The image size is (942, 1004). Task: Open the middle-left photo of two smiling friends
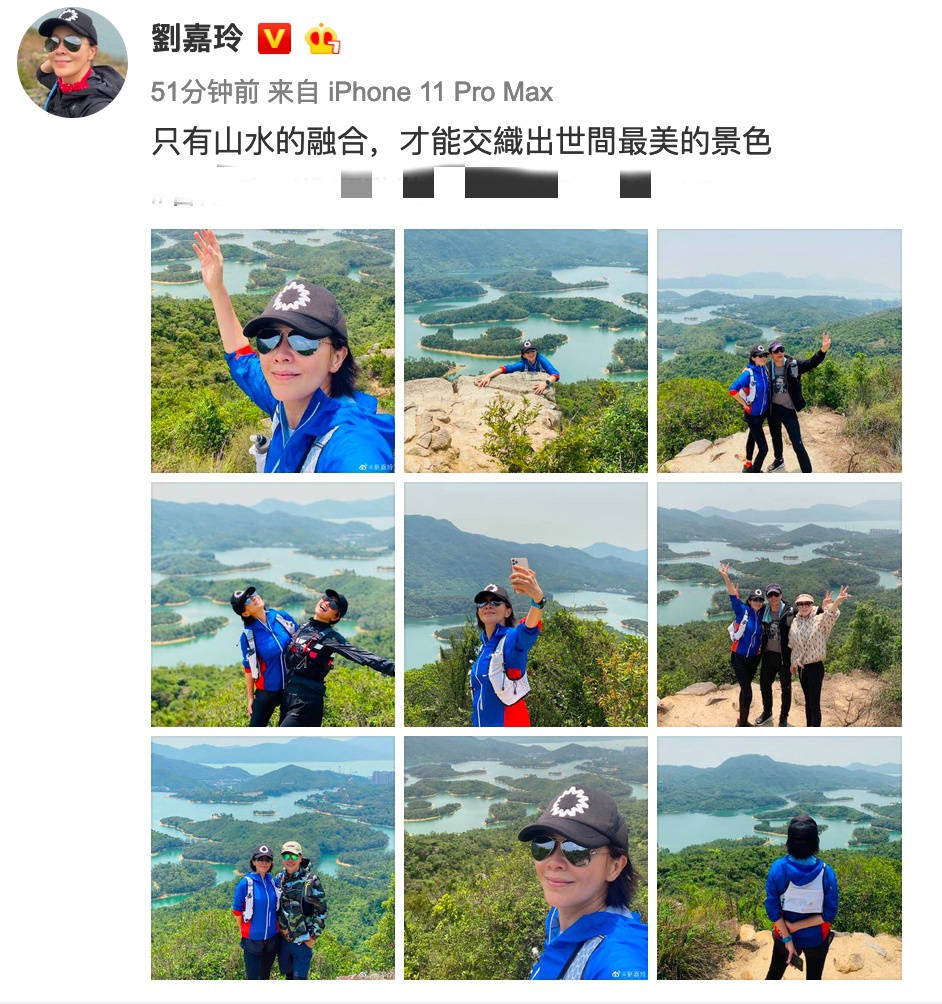click(x=272, y=605)
